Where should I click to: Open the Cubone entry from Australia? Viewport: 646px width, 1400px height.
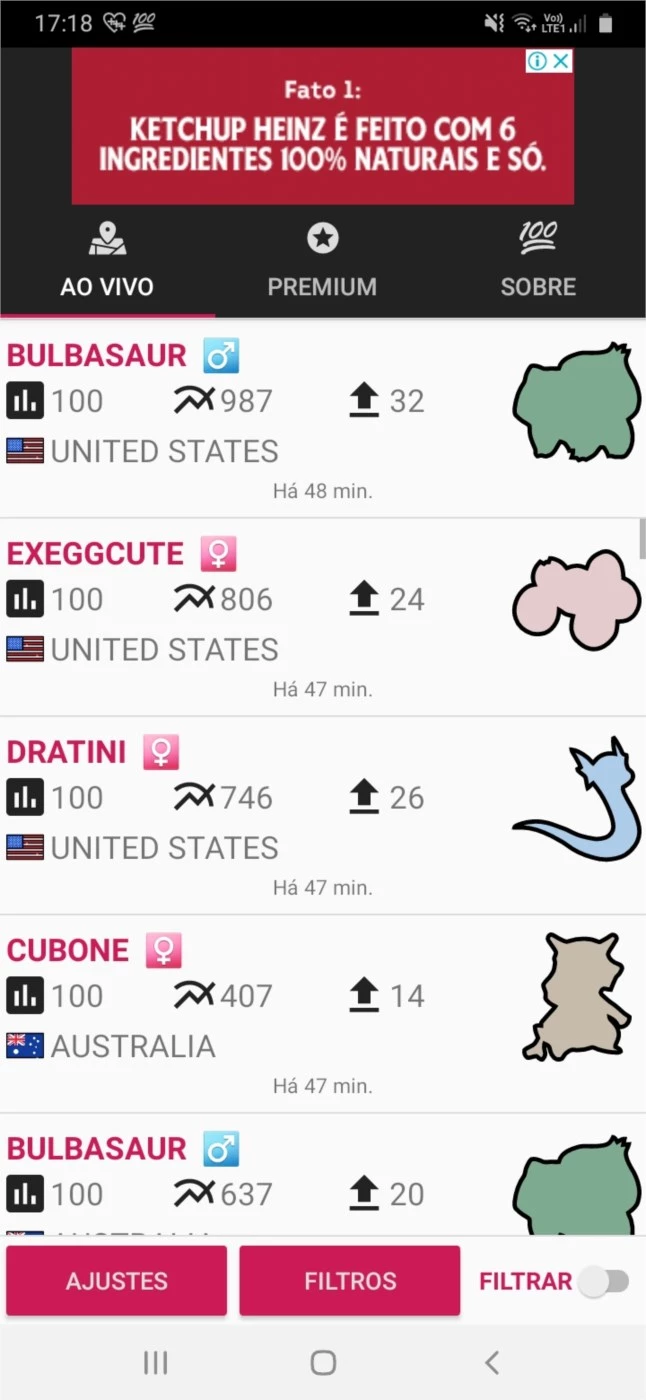point(323,1014)
